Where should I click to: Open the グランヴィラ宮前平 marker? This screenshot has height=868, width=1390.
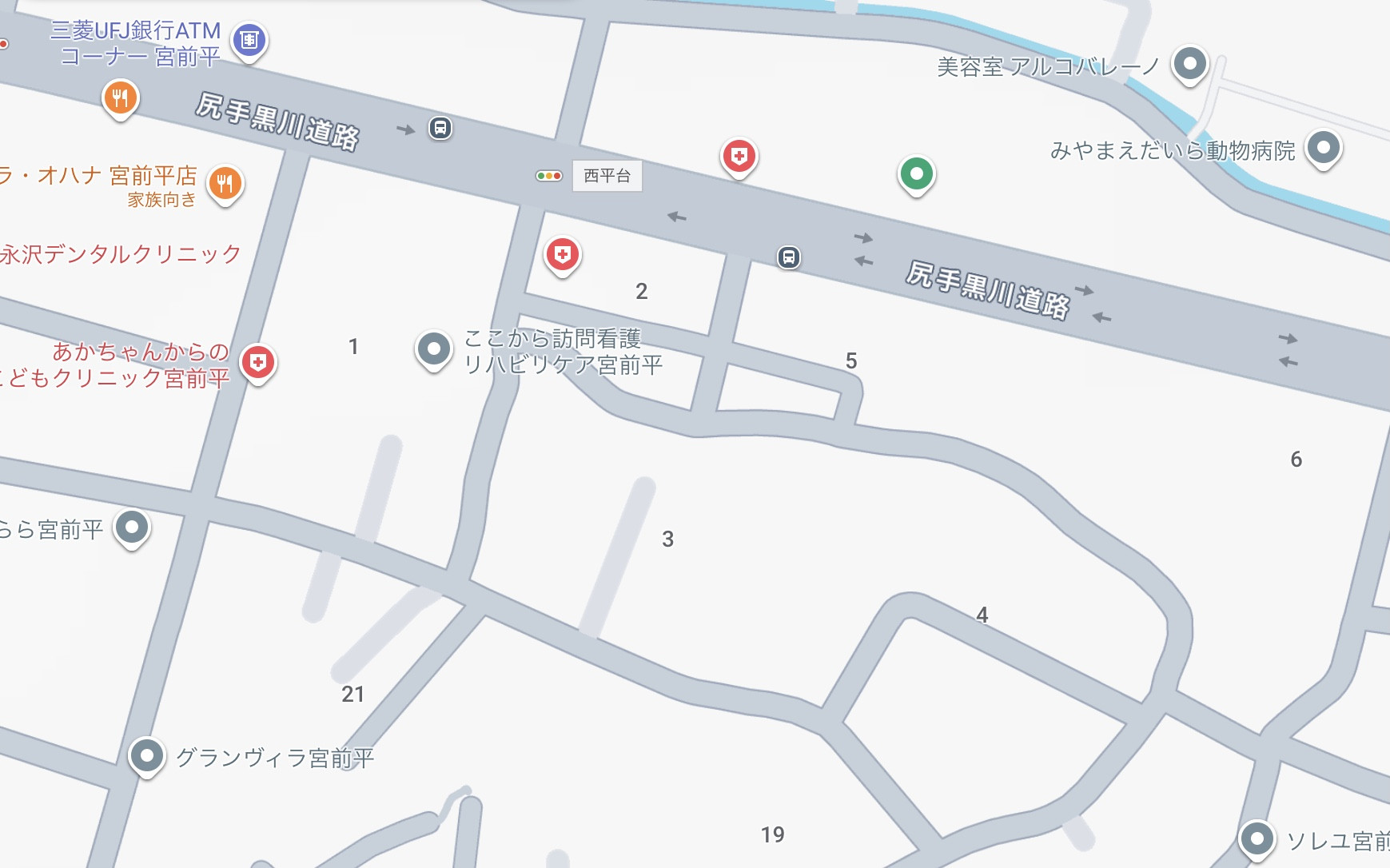(x=147, y=755)
